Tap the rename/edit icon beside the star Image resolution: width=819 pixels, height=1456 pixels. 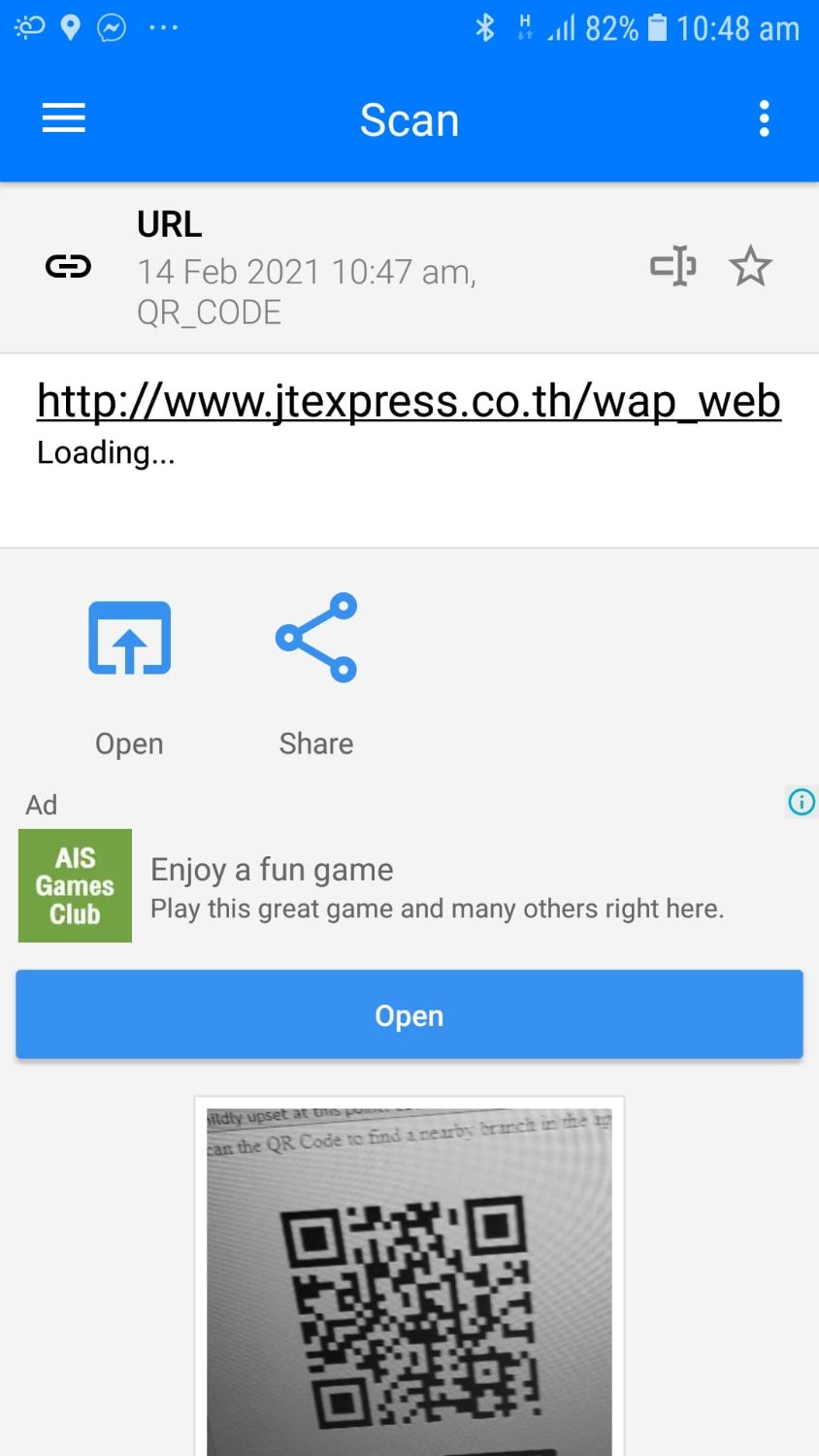click(673, 266)
